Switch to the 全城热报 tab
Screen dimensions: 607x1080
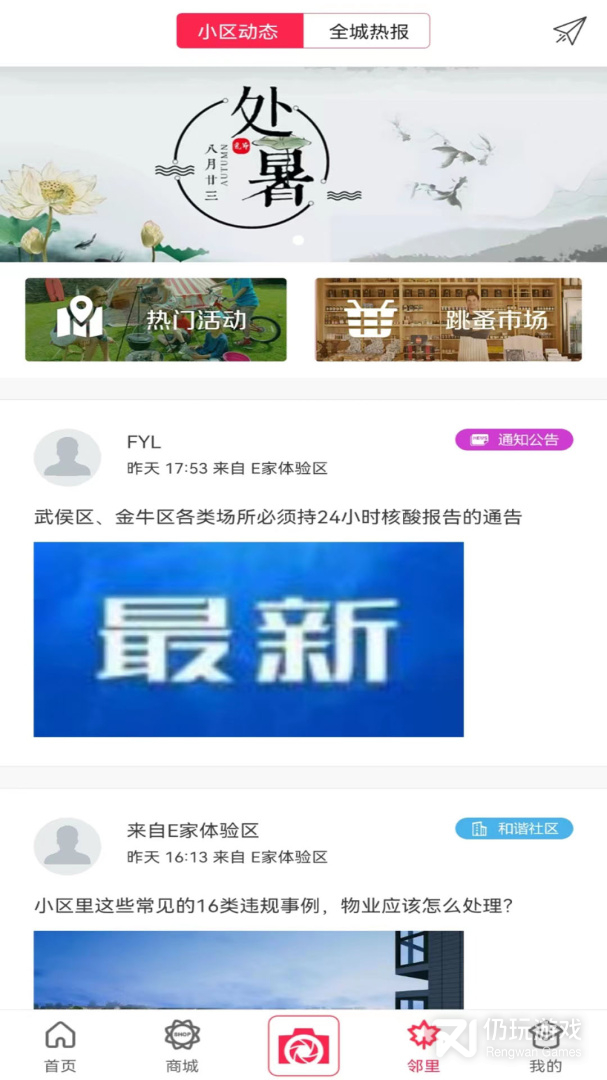(367, 31)
